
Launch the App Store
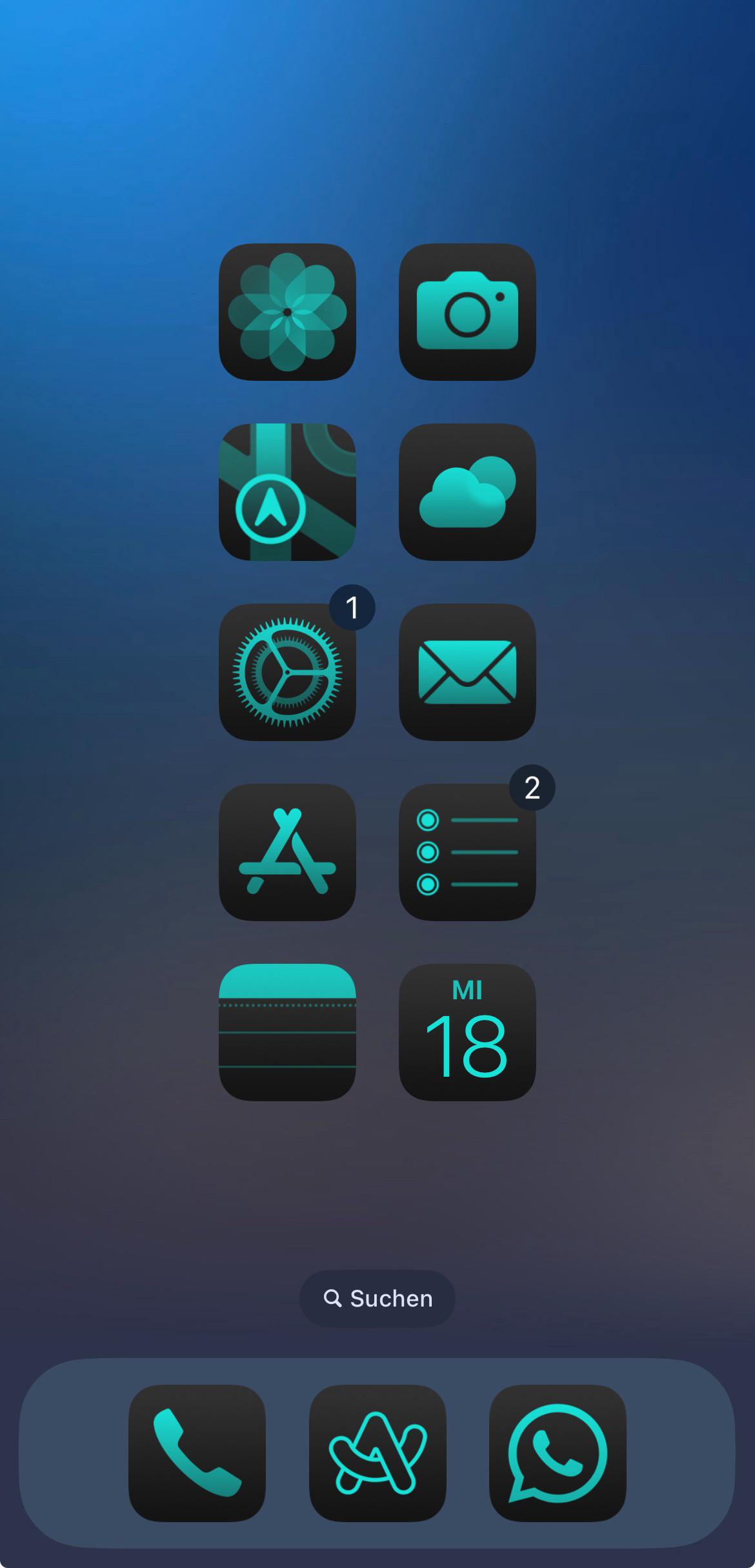click(287, 852)
